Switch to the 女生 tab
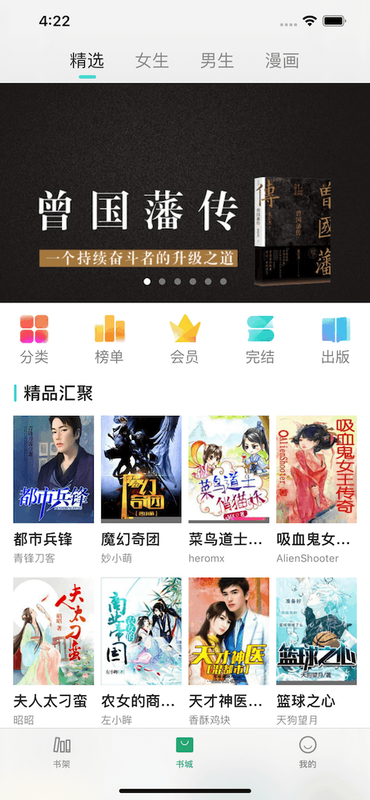Viewport: 370px width, 800px height. pyautogui.click(x=152, y=61)
